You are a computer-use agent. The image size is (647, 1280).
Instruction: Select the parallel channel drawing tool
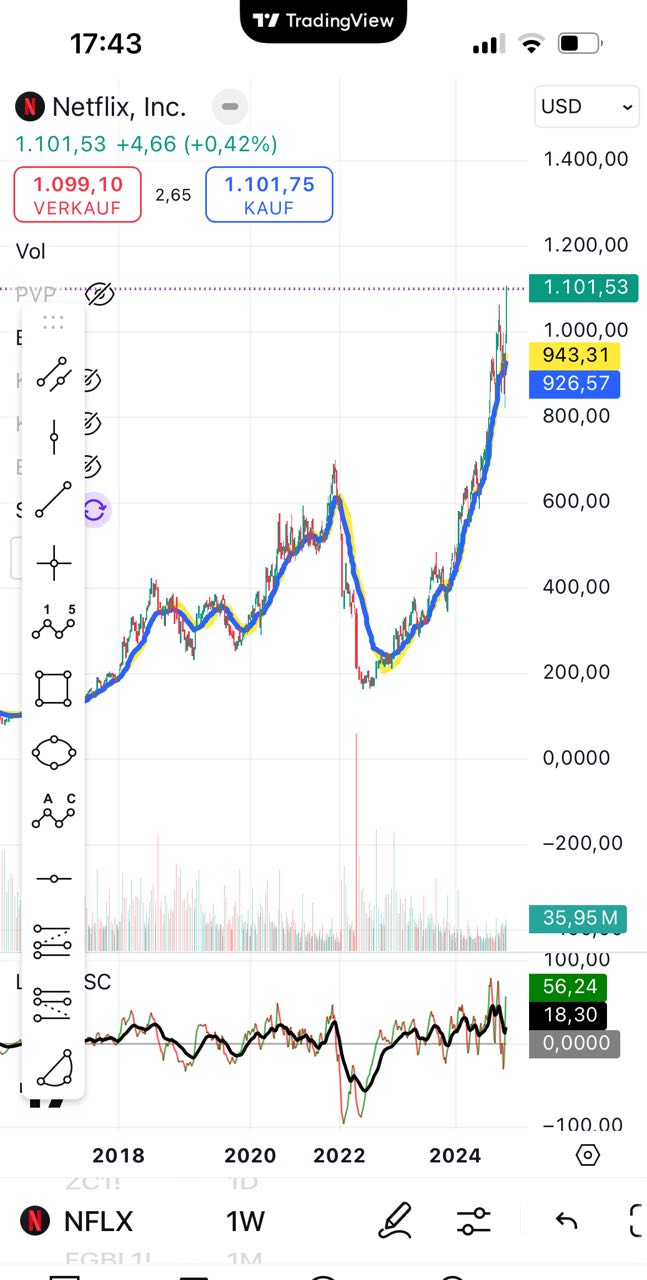point(54,373)
